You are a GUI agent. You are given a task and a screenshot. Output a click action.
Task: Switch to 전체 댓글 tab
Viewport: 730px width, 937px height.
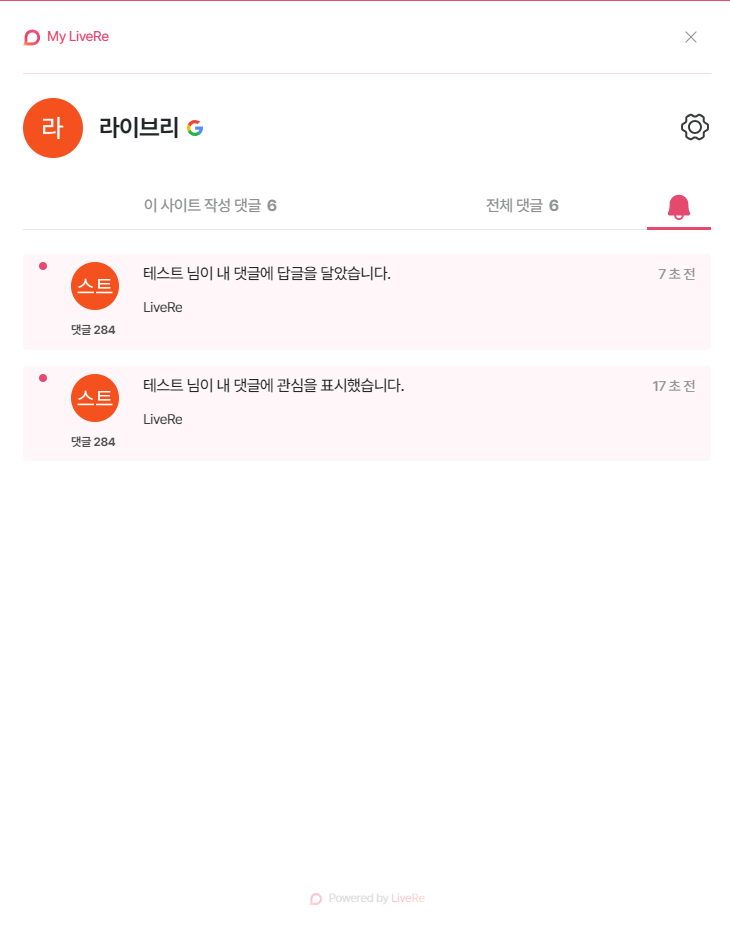click(x=522, y=205)
